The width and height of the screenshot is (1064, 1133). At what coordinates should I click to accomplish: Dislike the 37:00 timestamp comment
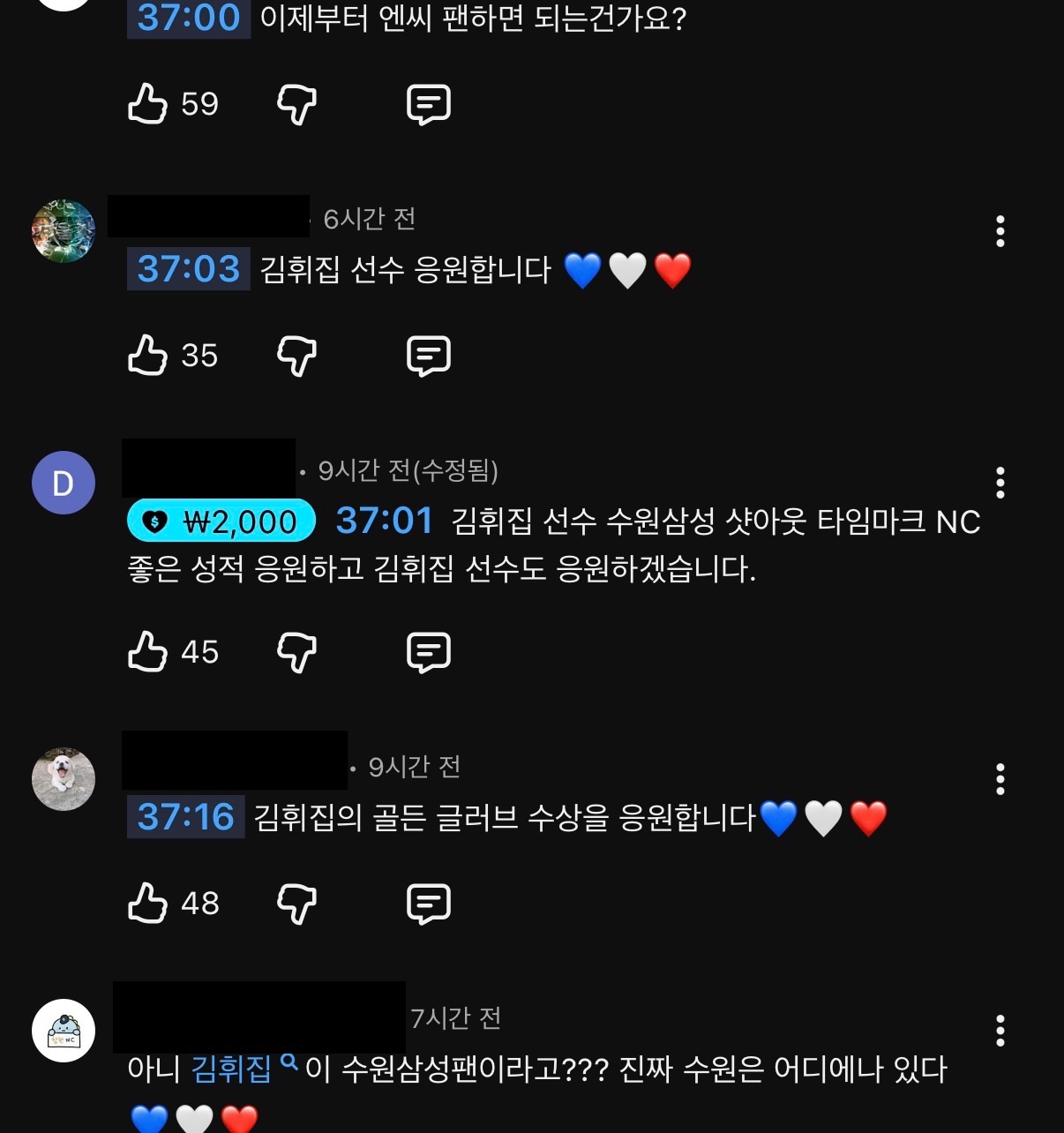coord(296,104)
